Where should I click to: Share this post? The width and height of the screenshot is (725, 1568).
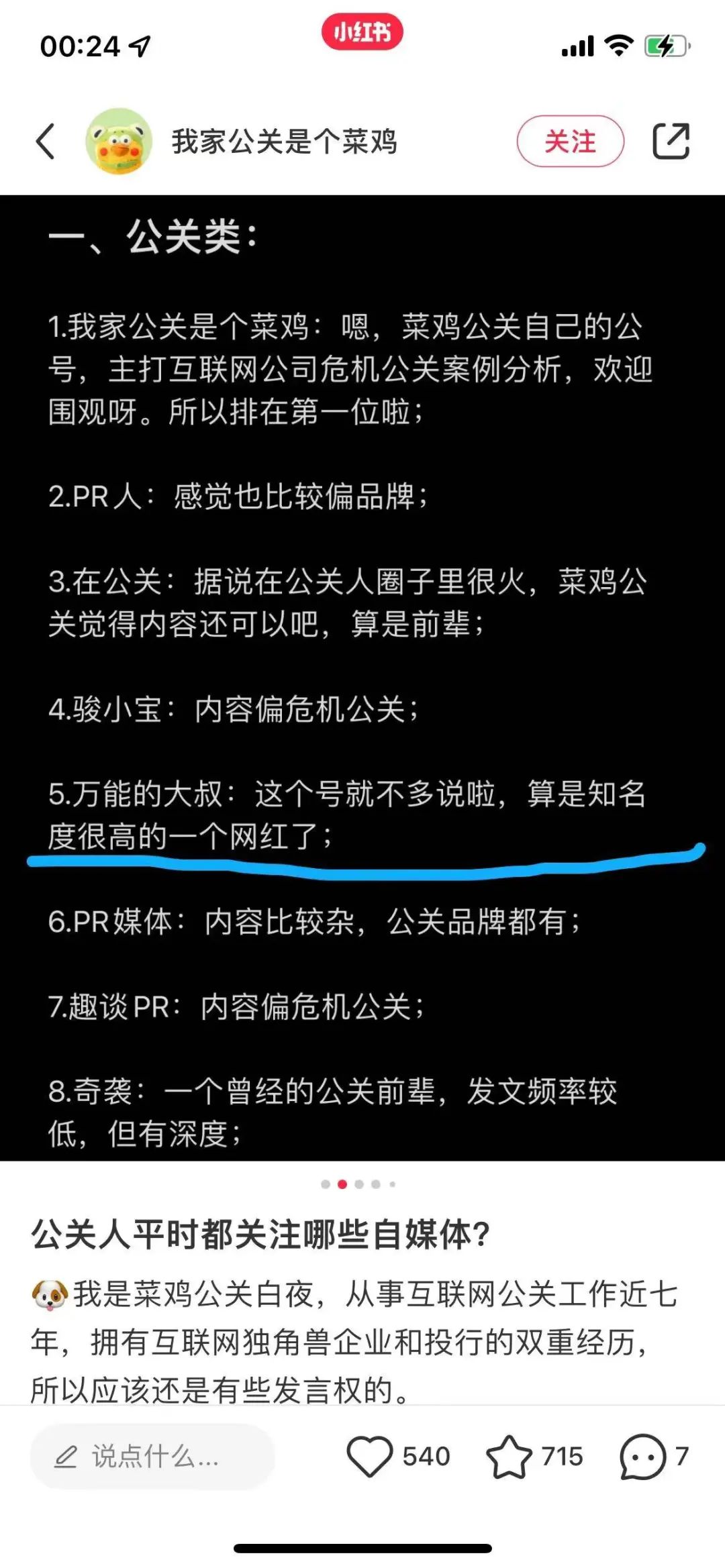click(x=671, y=142)
